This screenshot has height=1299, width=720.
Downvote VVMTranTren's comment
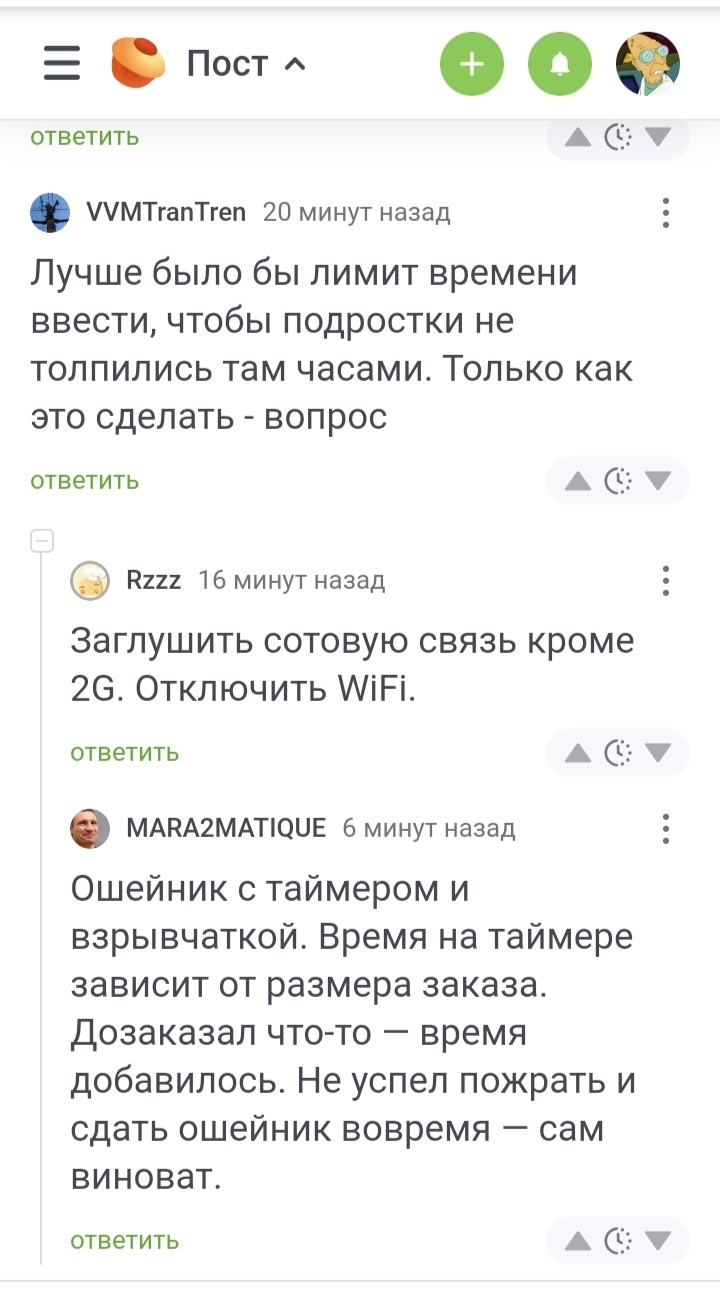tap(658, 481)
